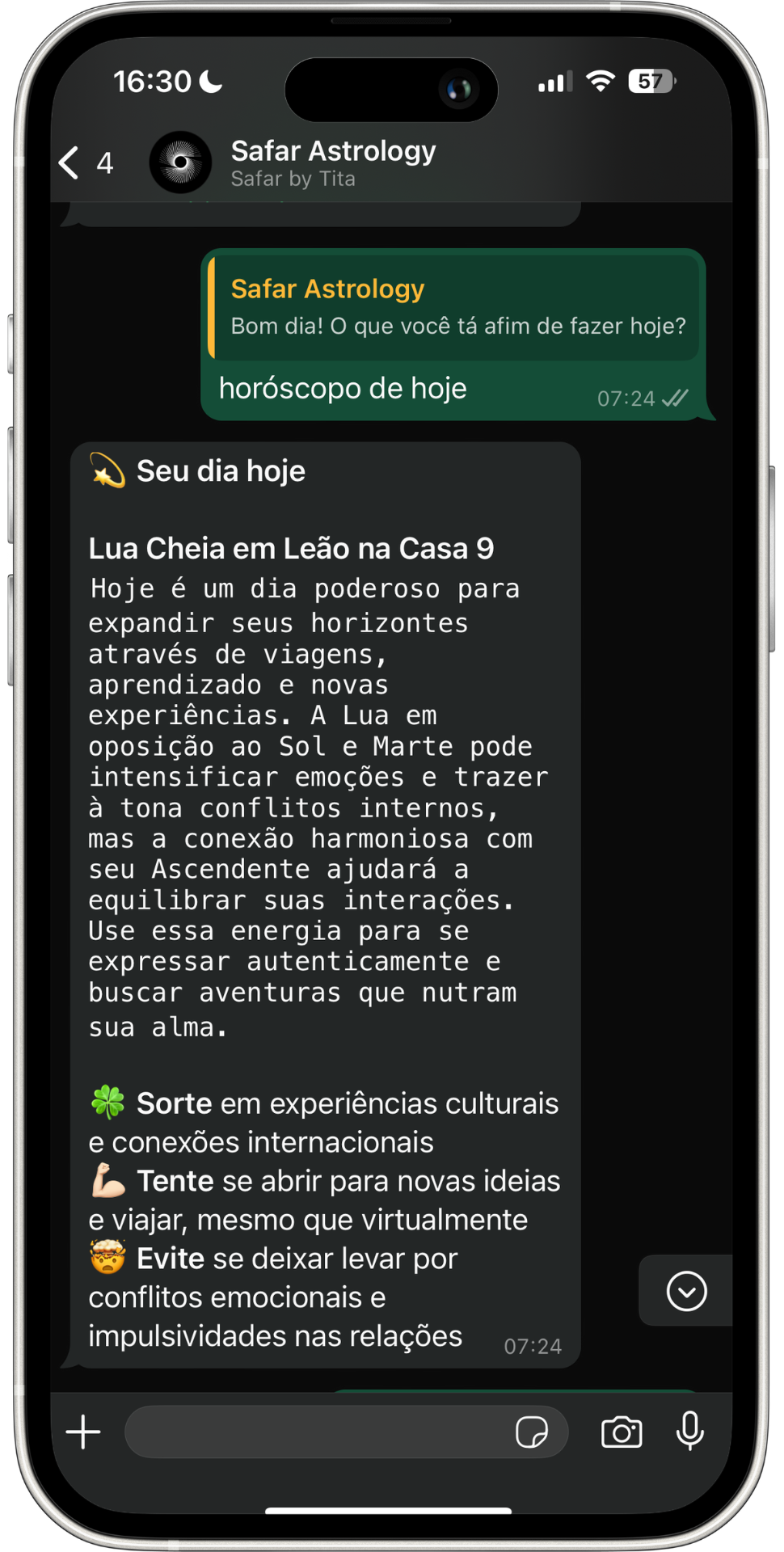Jump to latest messages with down arrow
Viewport: 784px width, 1552px height.
click(686, 1291)
